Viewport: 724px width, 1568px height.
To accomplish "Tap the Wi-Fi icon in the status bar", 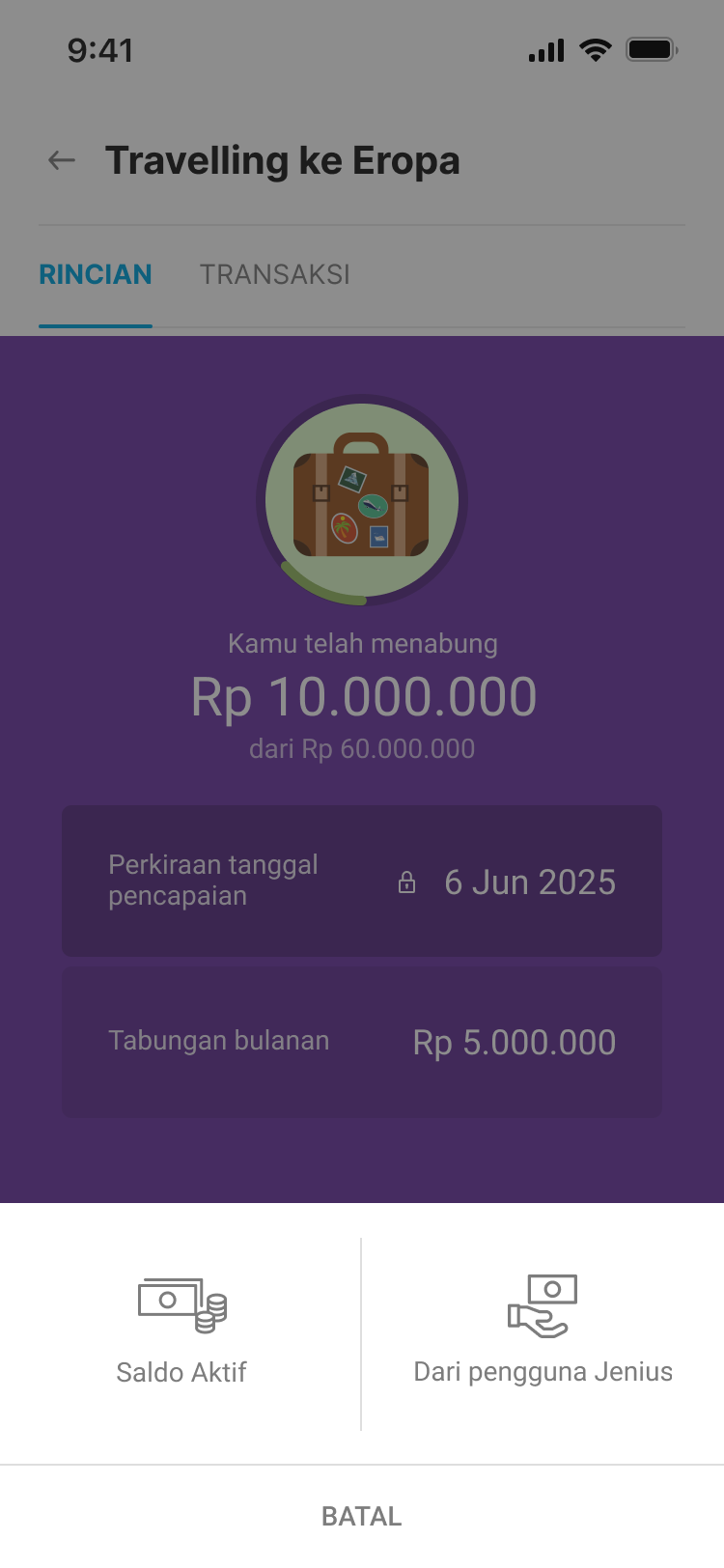I will (x=596, y=50).
